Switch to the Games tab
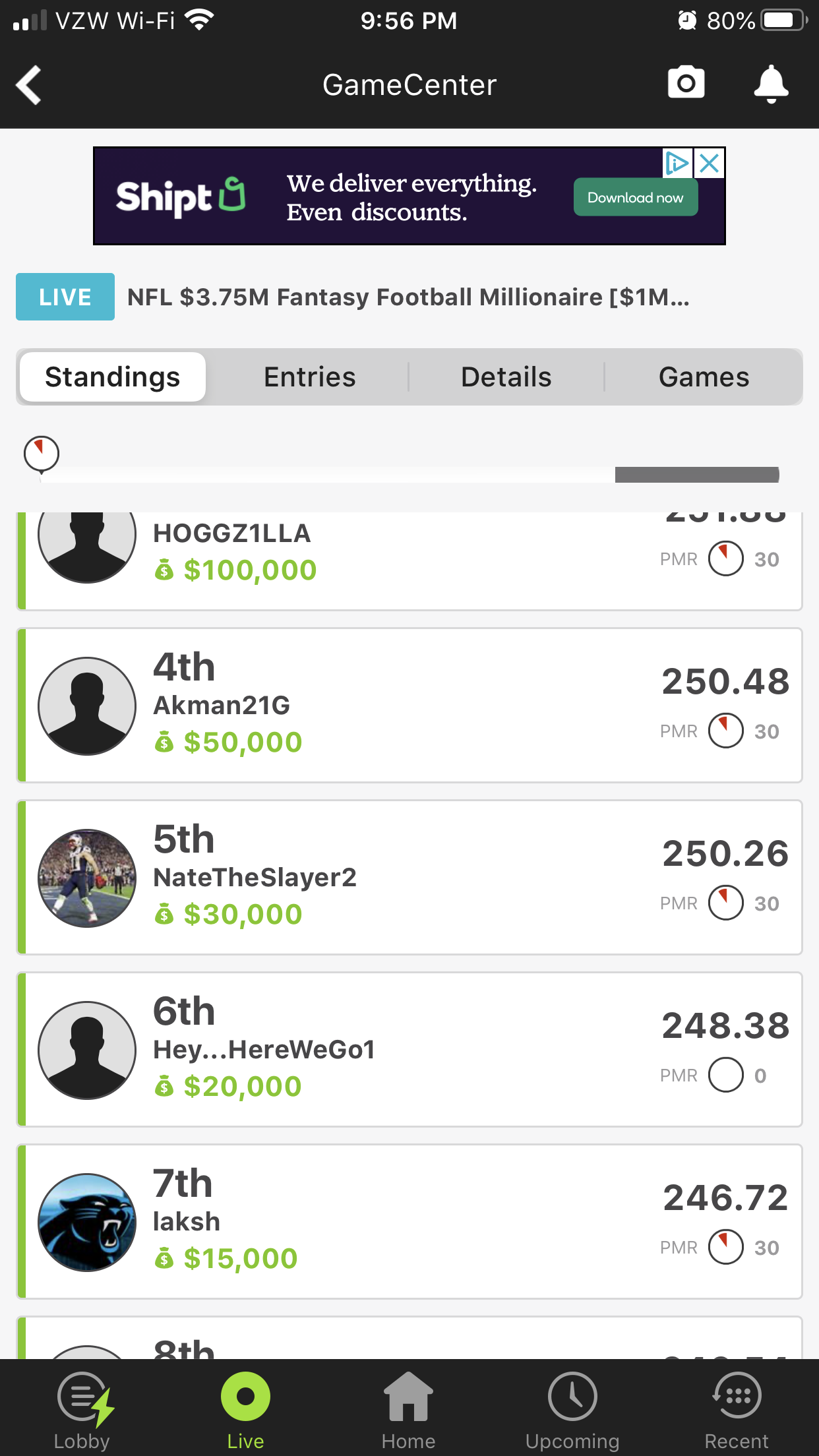 click(704, 377)
